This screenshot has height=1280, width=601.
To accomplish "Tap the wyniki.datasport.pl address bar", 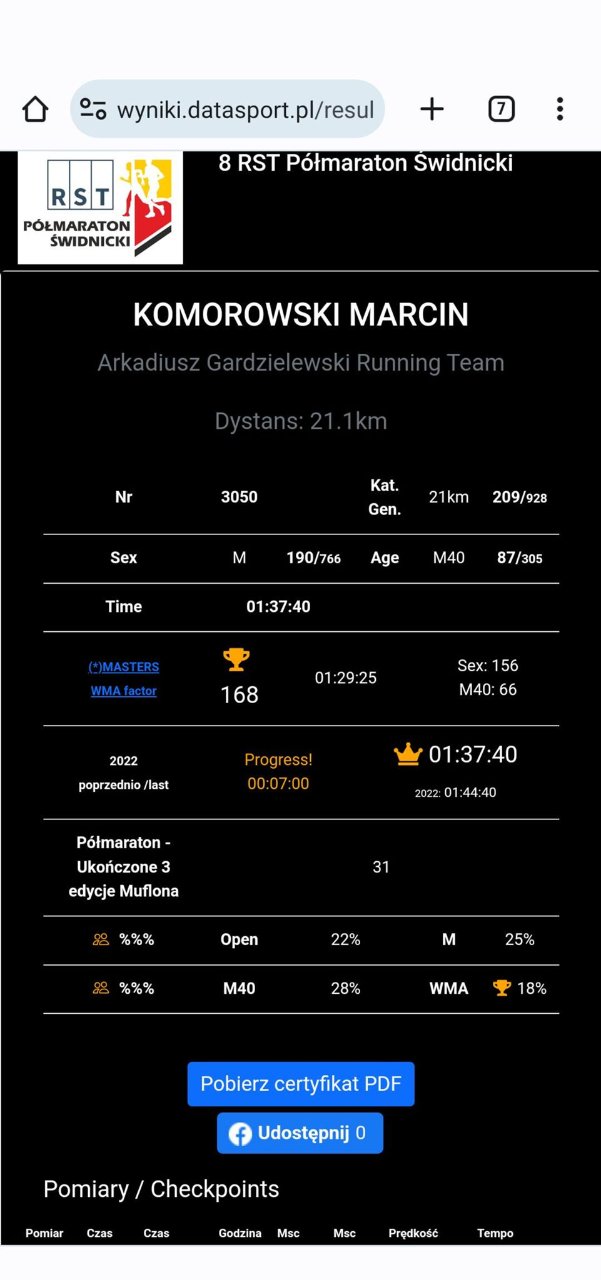I will (x=228, y=109).
